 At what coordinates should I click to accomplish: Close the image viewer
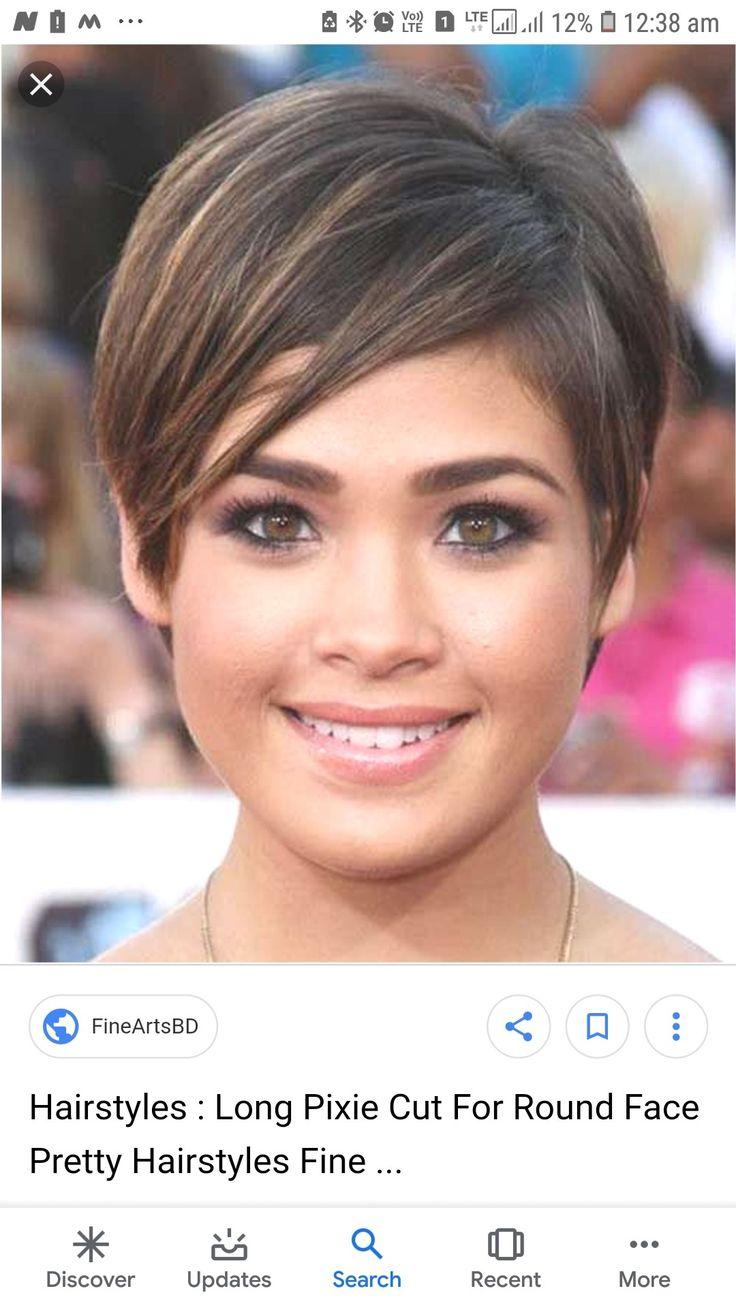[41, 84]
